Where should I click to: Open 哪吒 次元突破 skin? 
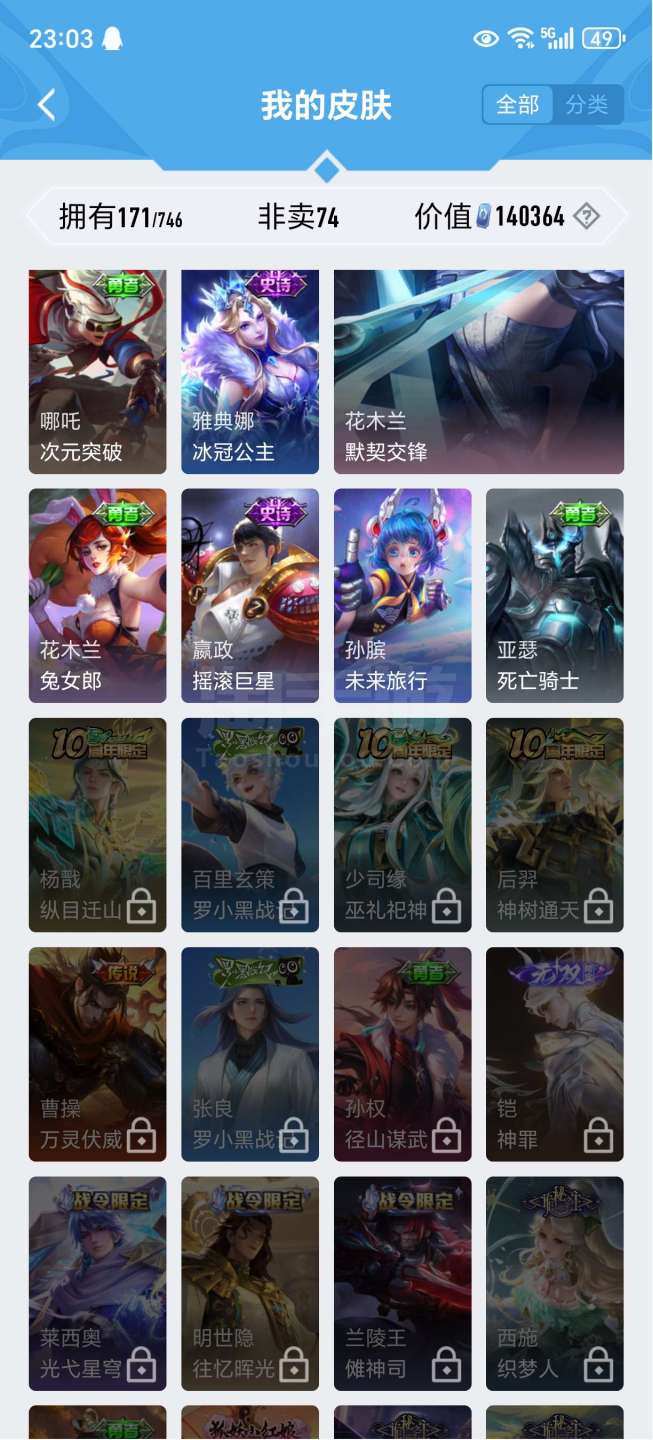(x=98, y=371)
